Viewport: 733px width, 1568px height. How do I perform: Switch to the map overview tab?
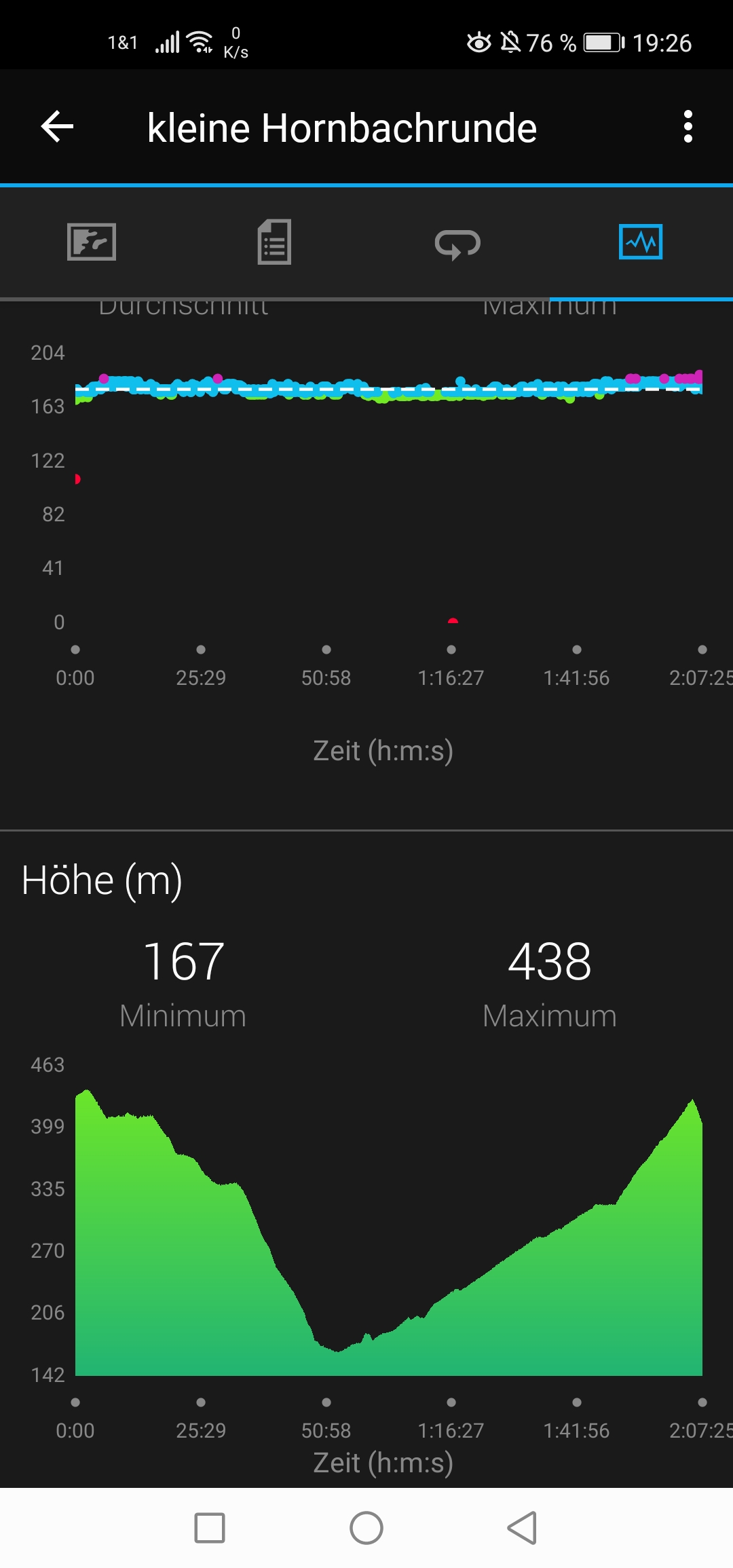click(x=92, y=242)
